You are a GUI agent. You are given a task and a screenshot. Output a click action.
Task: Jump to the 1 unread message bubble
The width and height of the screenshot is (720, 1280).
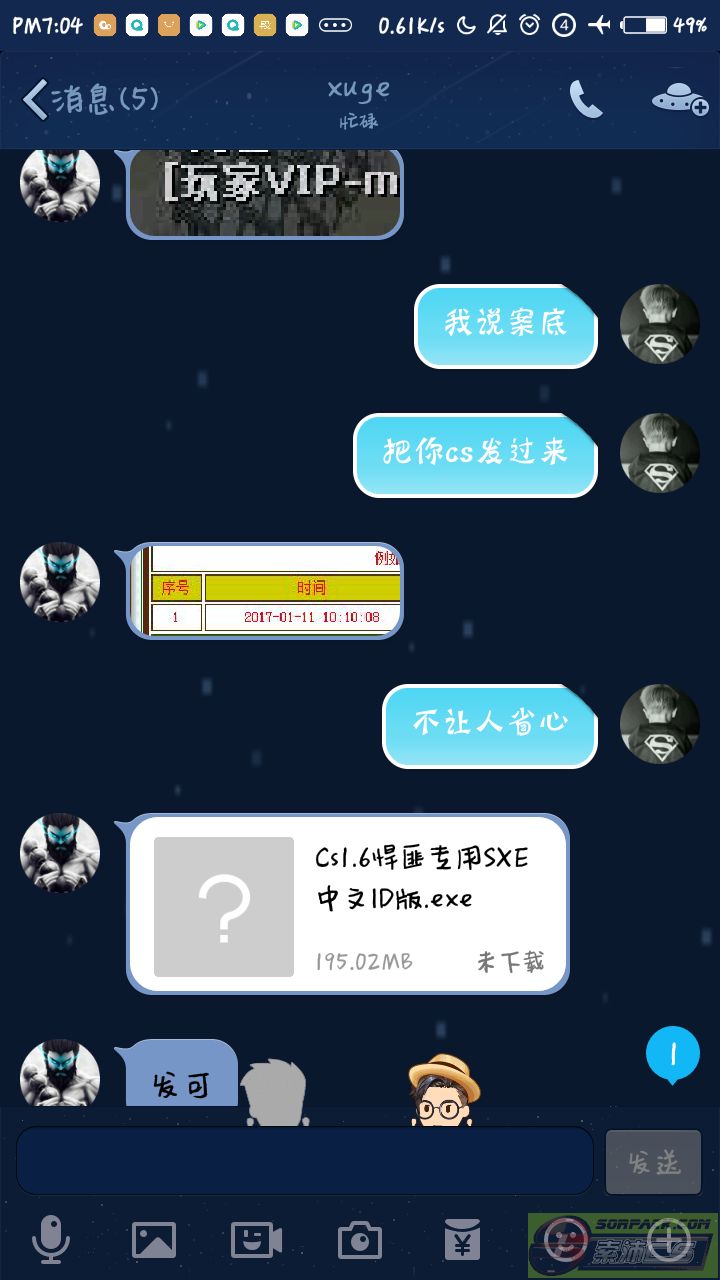(x=673, y=1054)
